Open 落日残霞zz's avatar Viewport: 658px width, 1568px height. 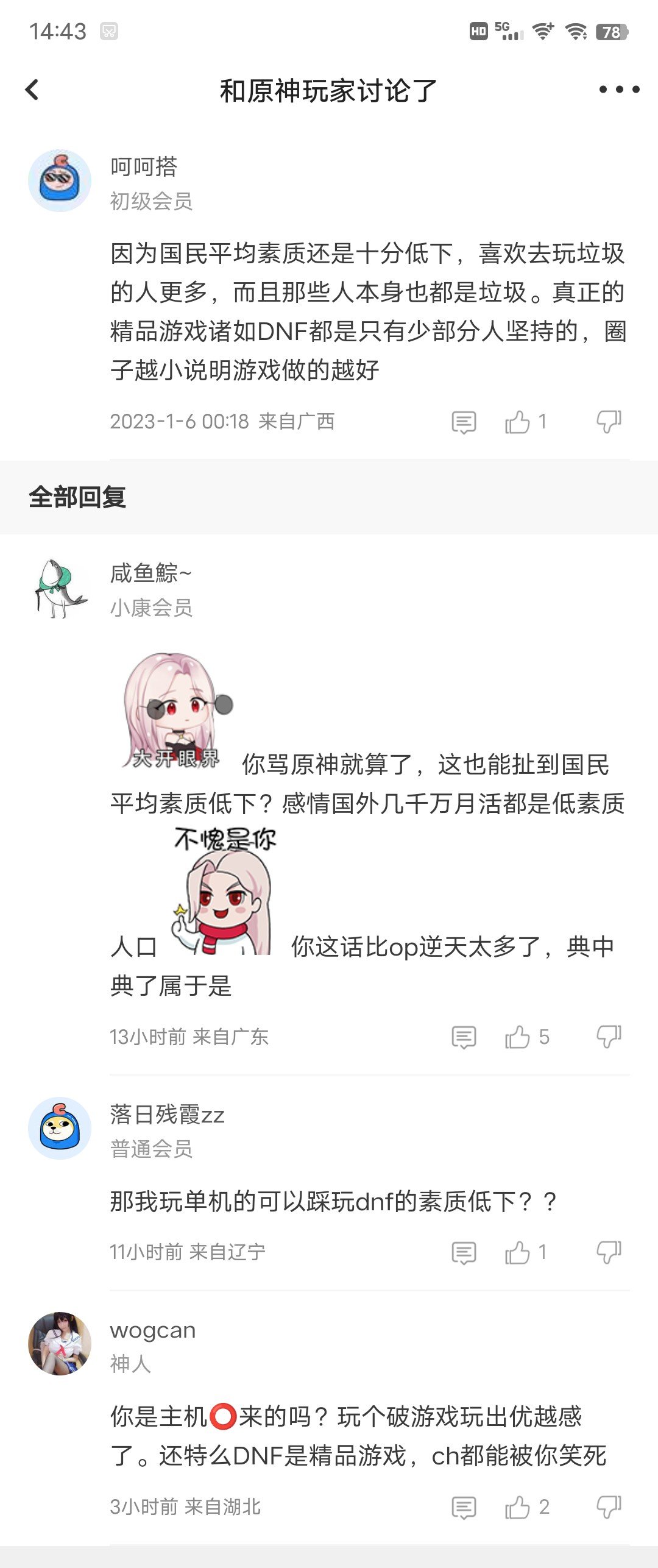coord(60,1129)
